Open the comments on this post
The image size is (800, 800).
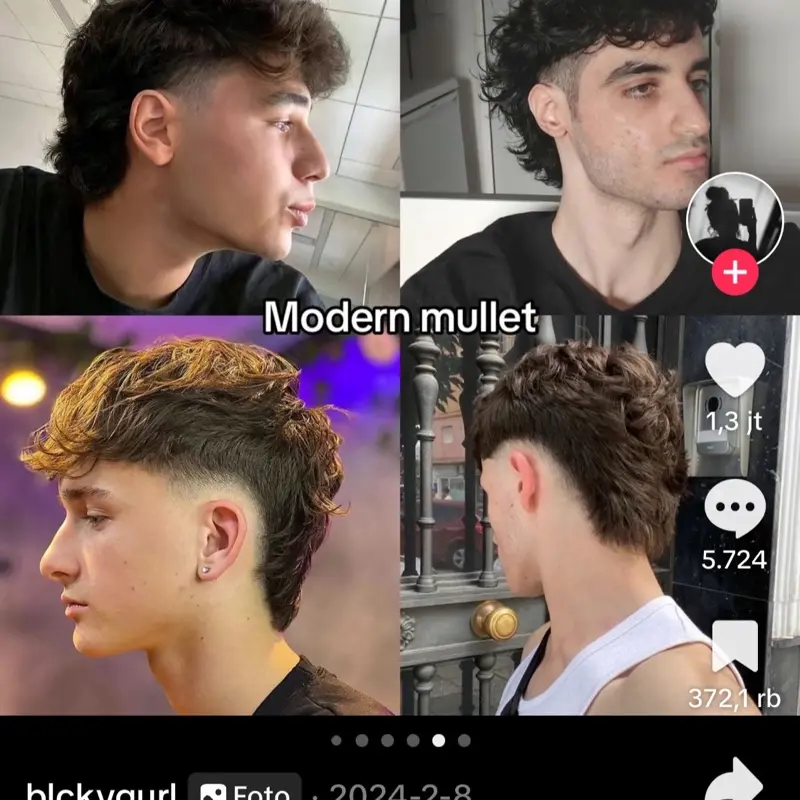coord(735,508)
